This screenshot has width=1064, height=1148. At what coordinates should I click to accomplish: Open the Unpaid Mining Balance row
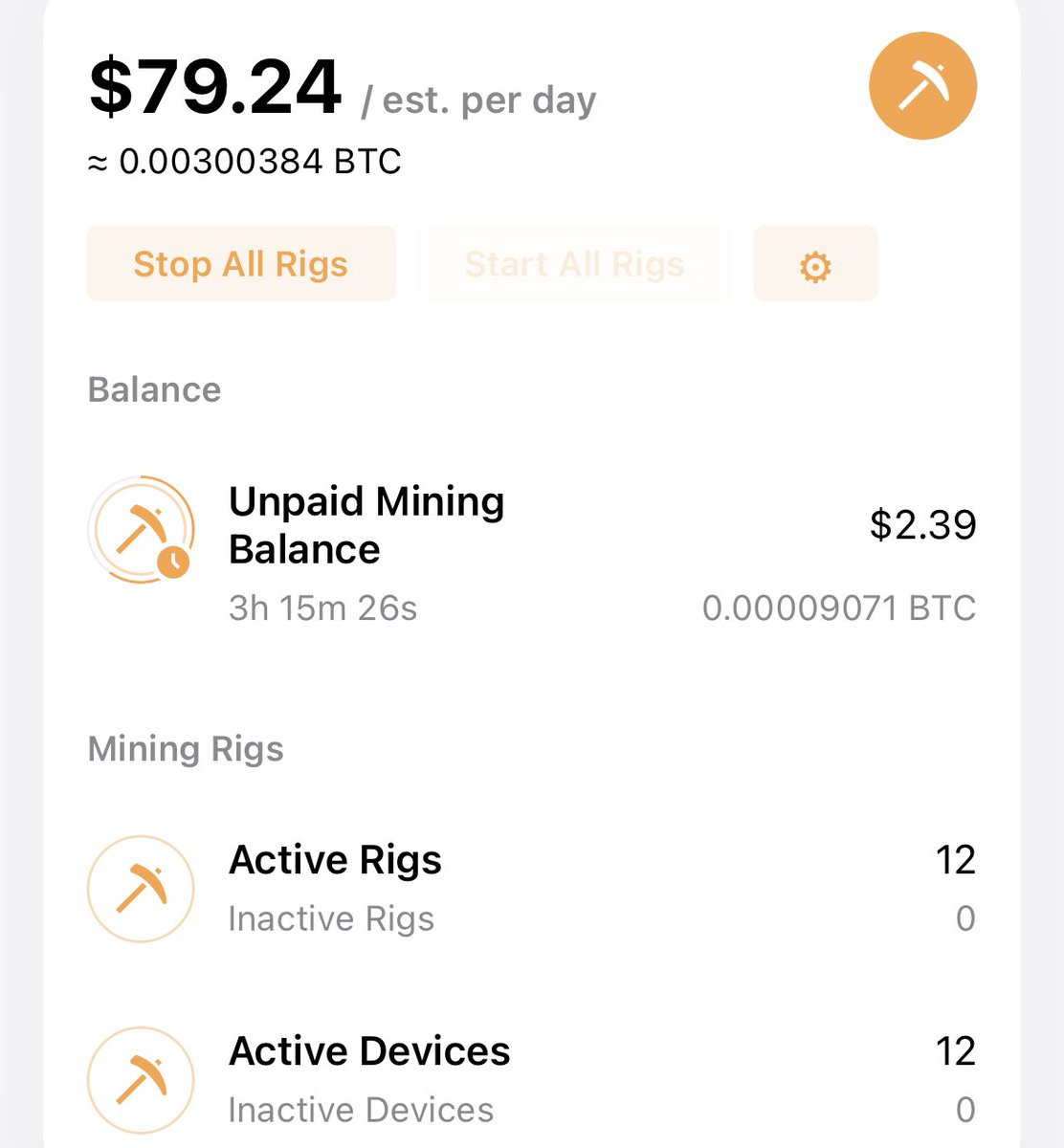coord(531,550)
